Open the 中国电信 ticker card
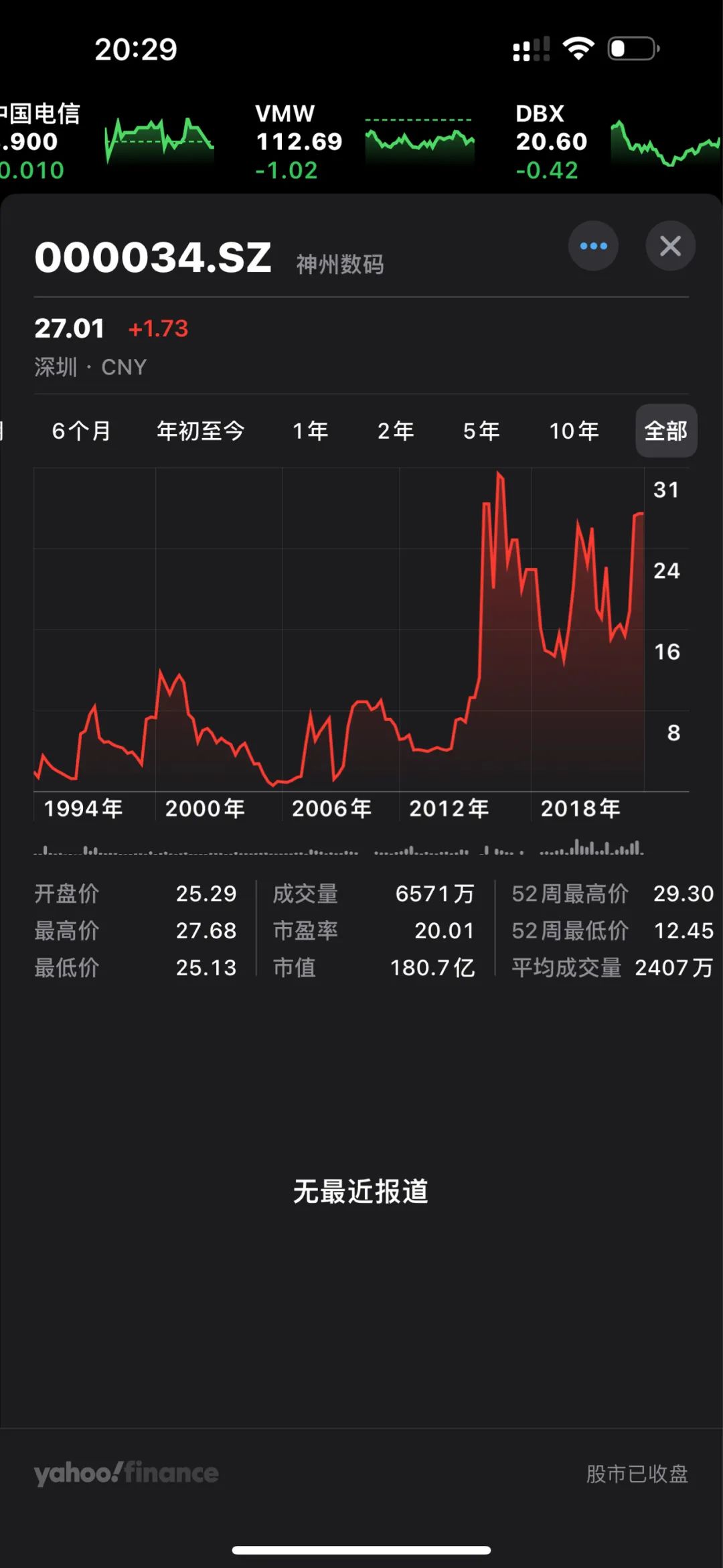The width and height of the screenshot is (723, 1568). (107, 141)
